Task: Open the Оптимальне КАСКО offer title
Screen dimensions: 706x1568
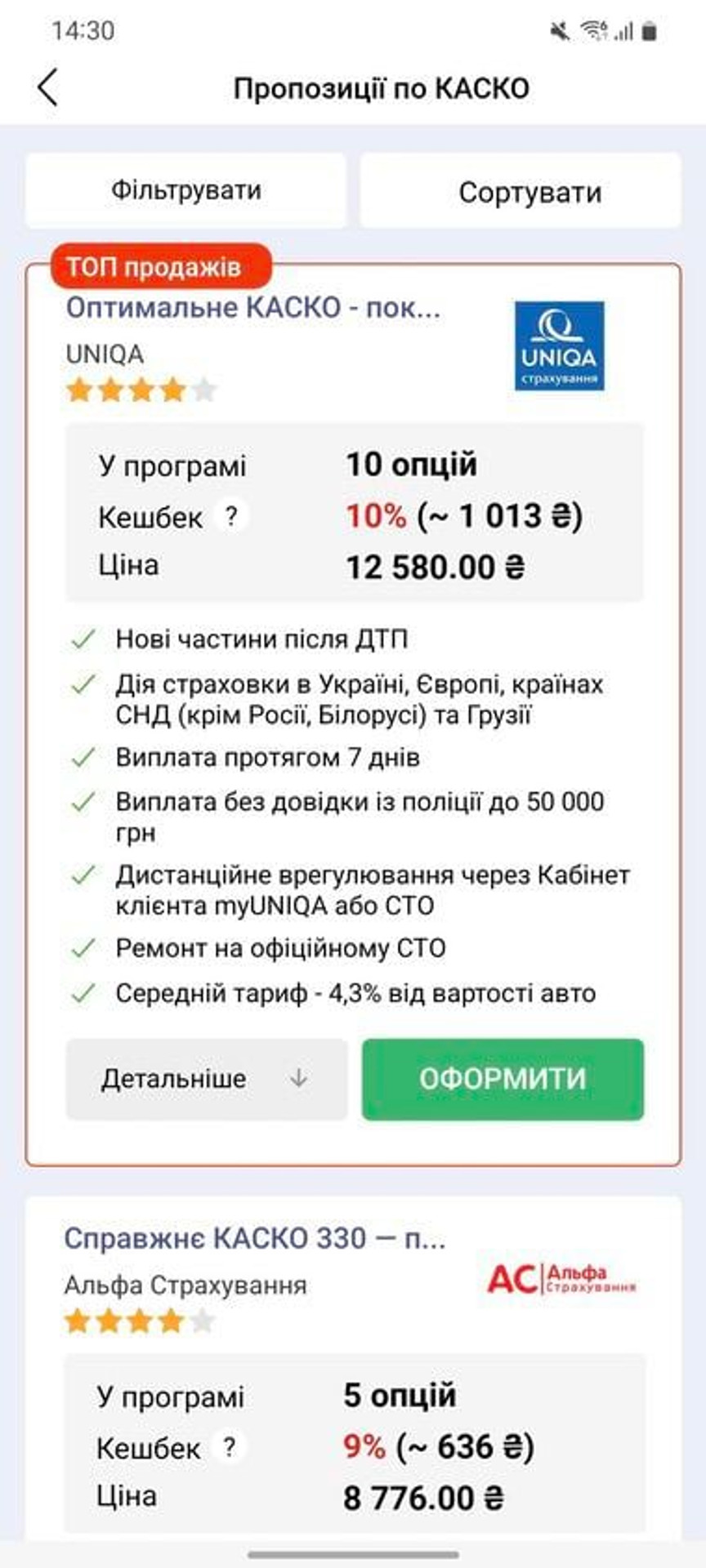Action: click(x=253, y=308)
